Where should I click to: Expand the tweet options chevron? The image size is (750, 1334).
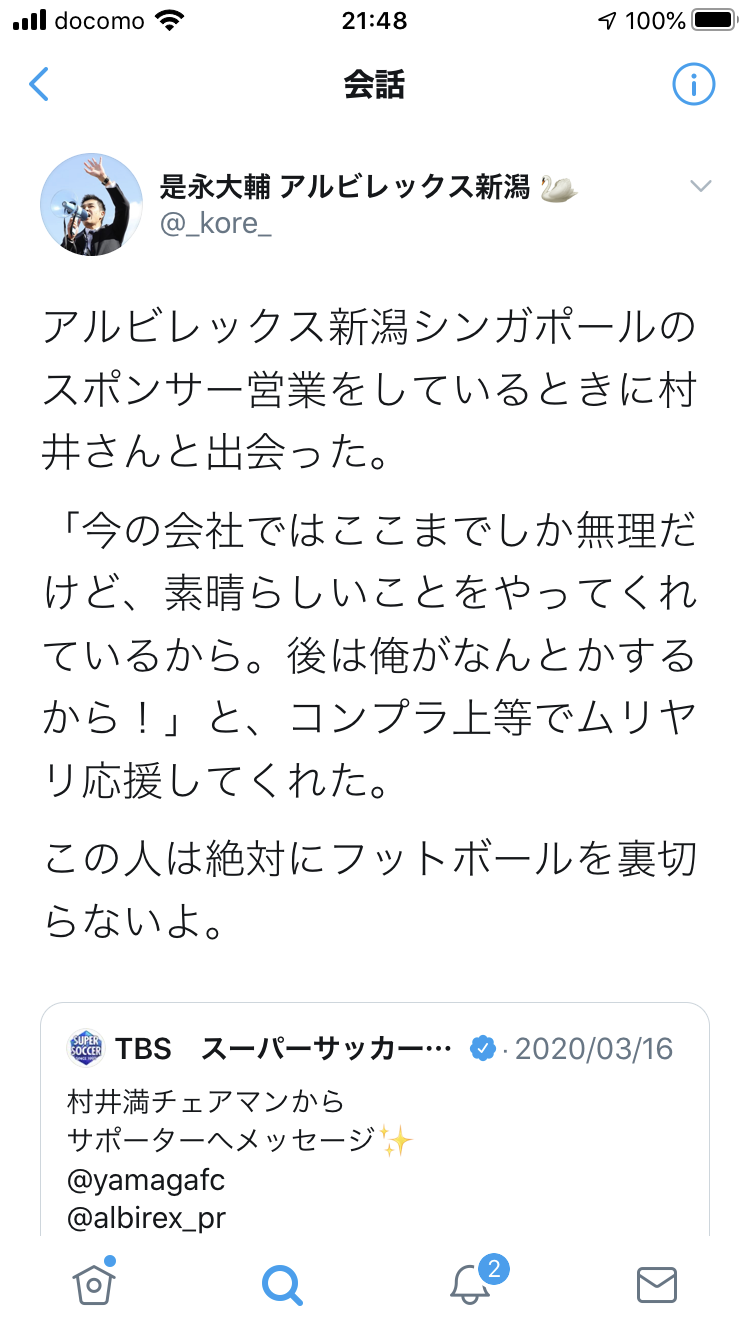point(701,186)
